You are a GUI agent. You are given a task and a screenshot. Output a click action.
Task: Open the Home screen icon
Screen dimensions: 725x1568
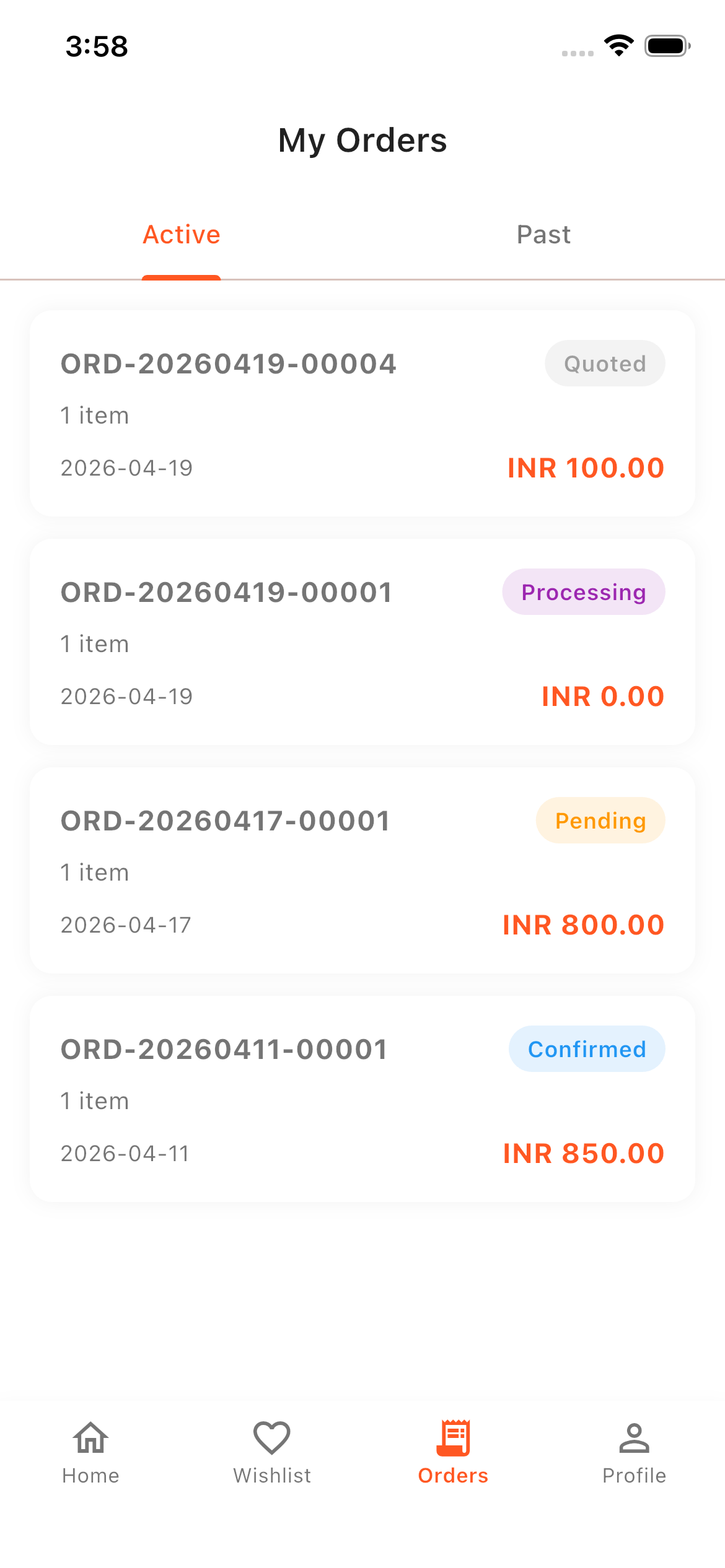pyautogui.click(x=90, y=1438)
